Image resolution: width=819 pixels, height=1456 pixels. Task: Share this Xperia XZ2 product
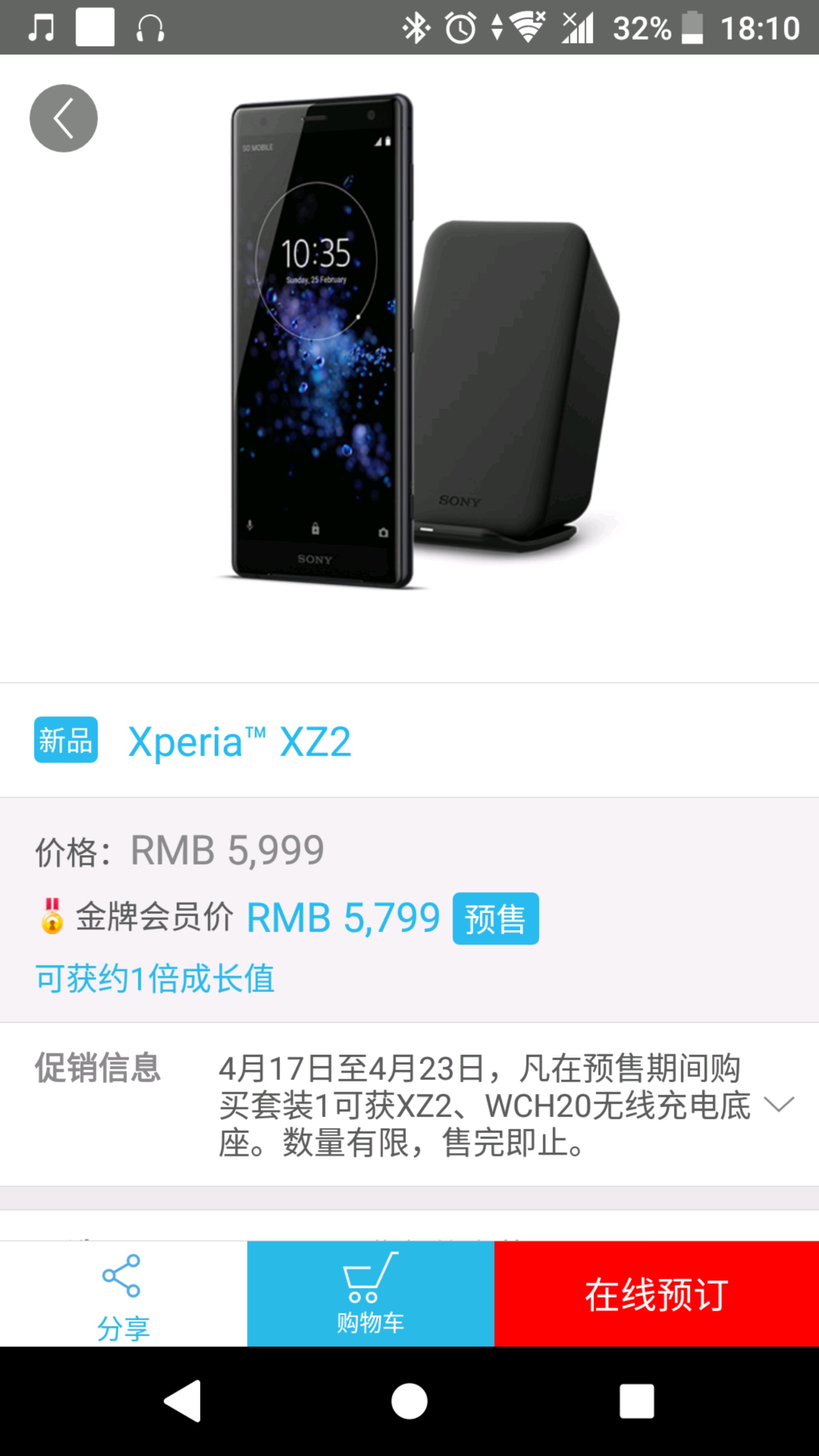pyautogui.click(x=122, y=1294)
